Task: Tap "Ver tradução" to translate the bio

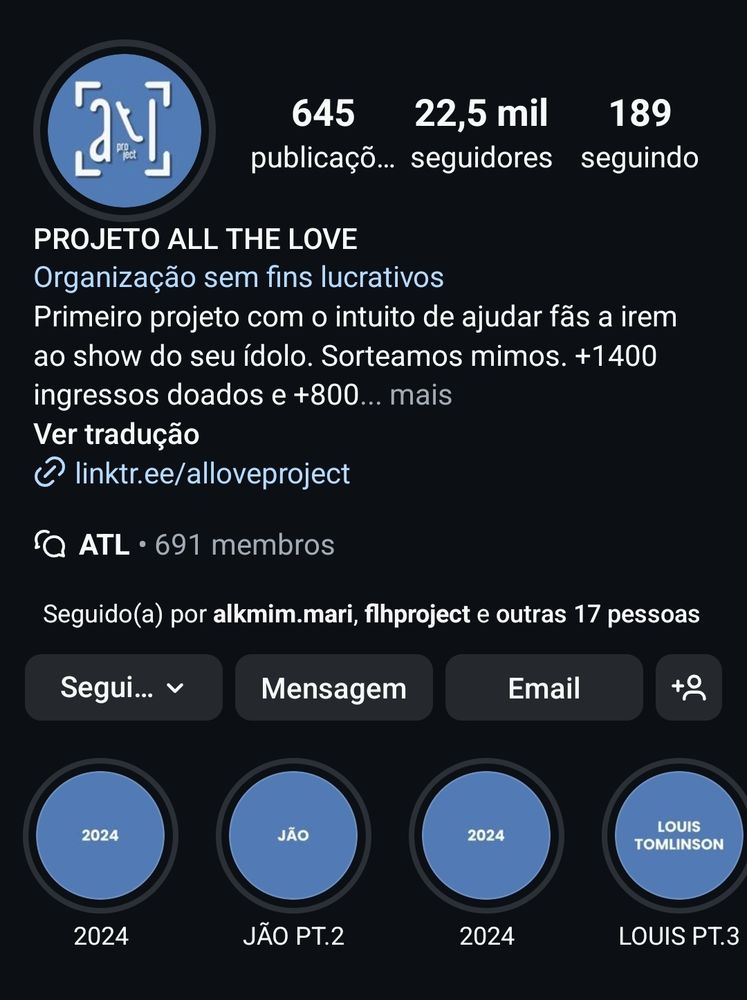Action: pos(116,434)
